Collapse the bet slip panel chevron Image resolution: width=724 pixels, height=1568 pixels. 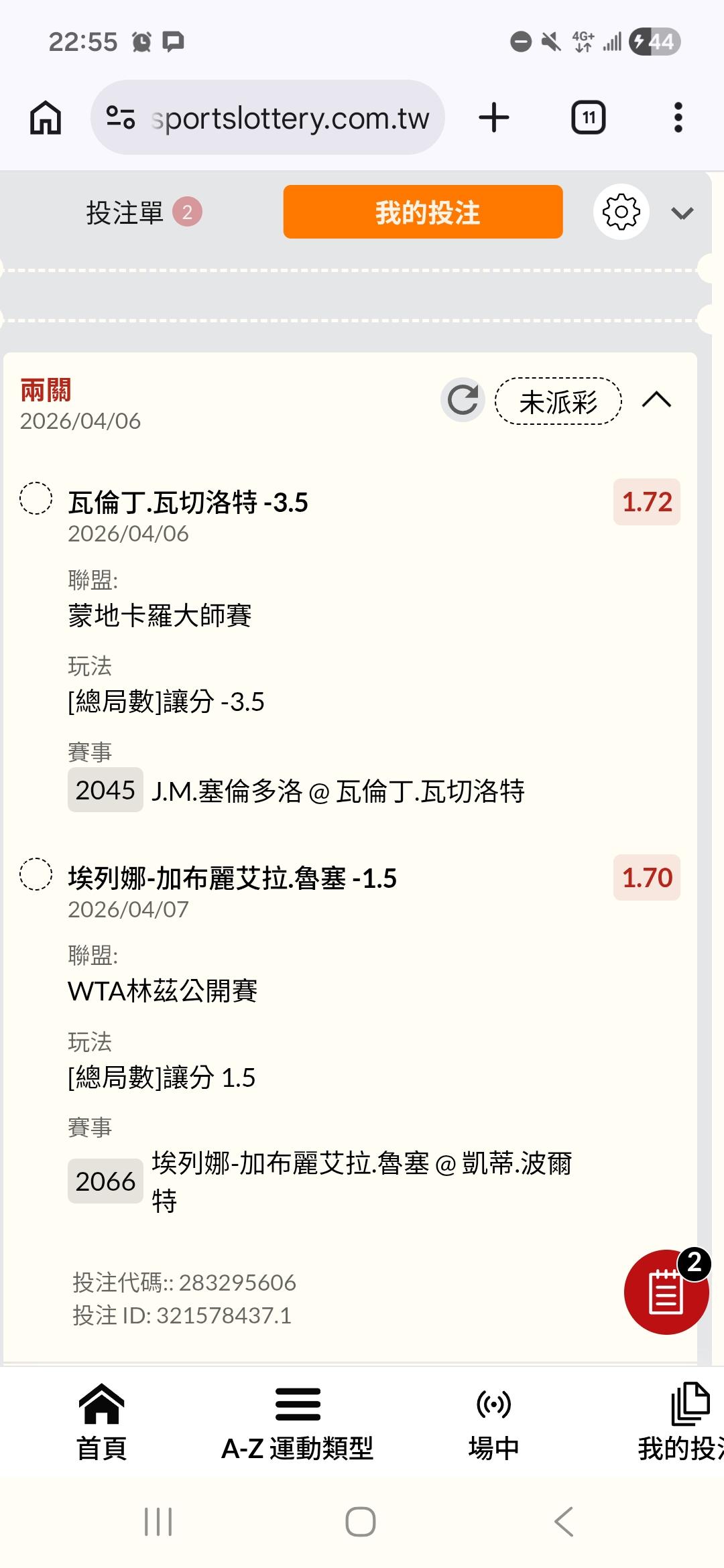(x=682, y=213)
